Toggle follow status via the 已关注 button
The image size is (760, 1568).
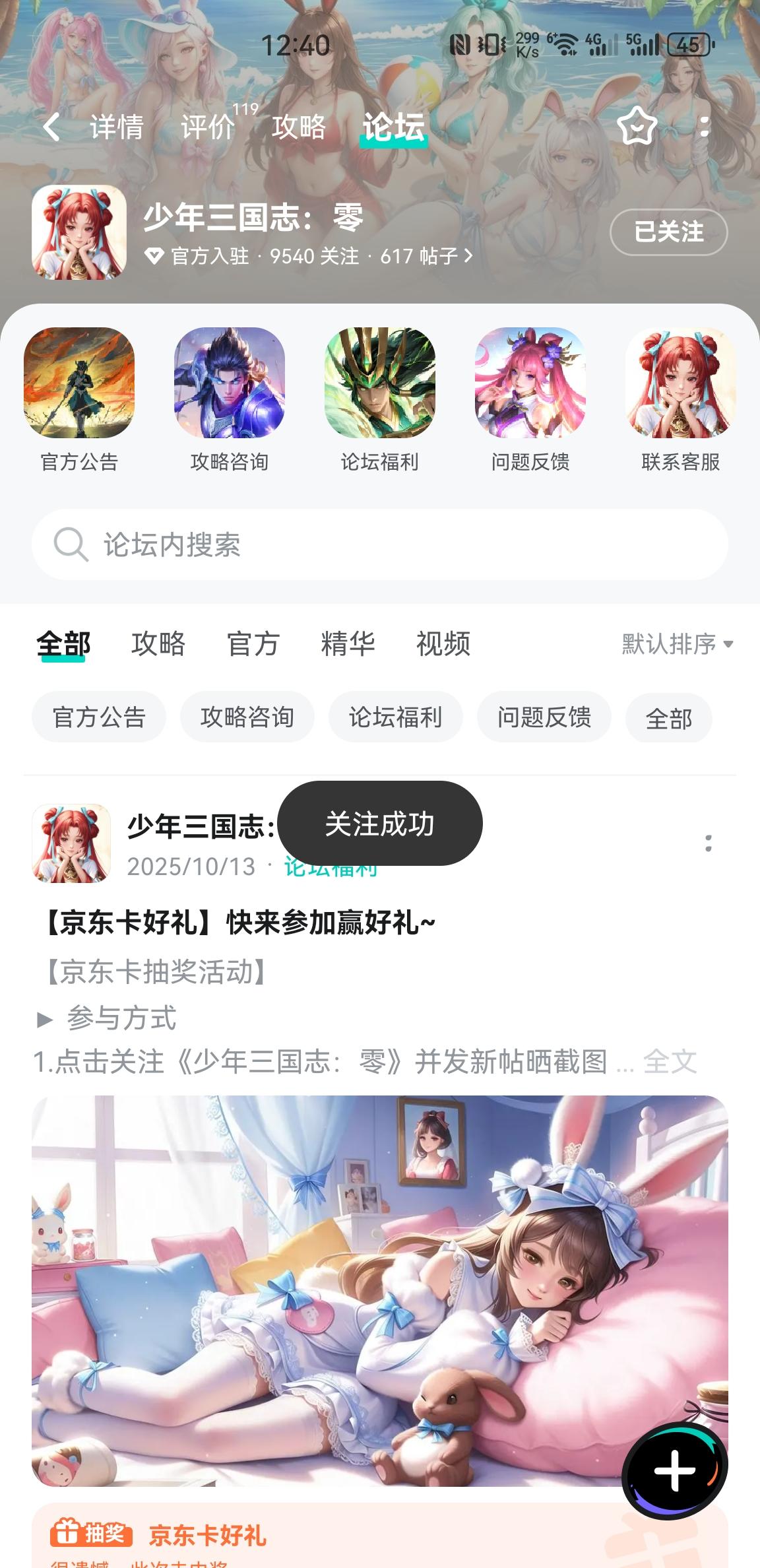[668, 232]
